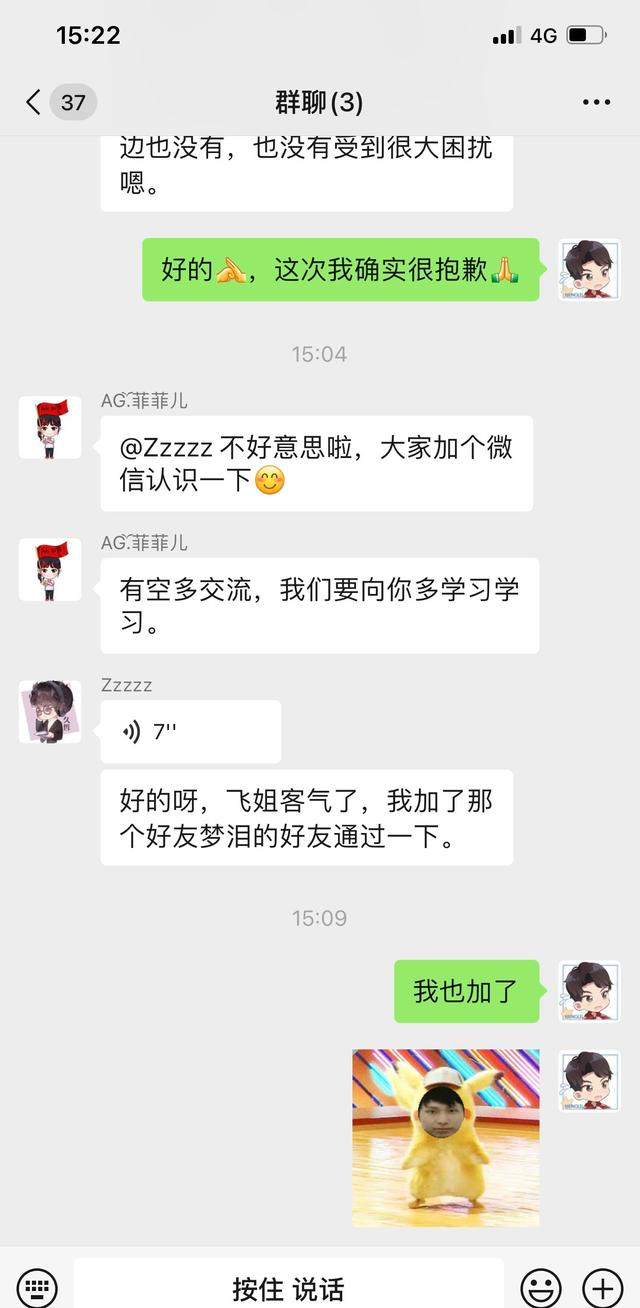Switch to keyboard text input
This screenshot has width=640, height=1308.
tap(37, 1287)
